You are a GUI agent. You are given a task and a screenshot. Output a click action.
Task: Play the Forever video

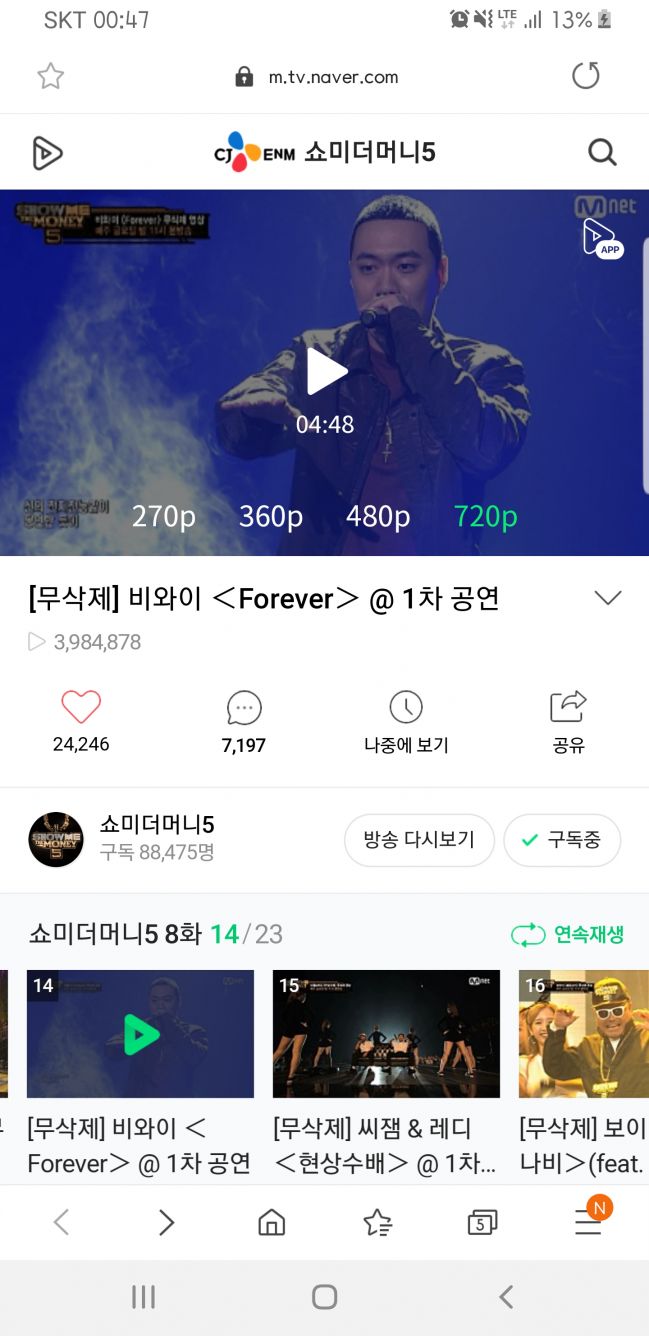pyautogui.click(x=326, y=372)
